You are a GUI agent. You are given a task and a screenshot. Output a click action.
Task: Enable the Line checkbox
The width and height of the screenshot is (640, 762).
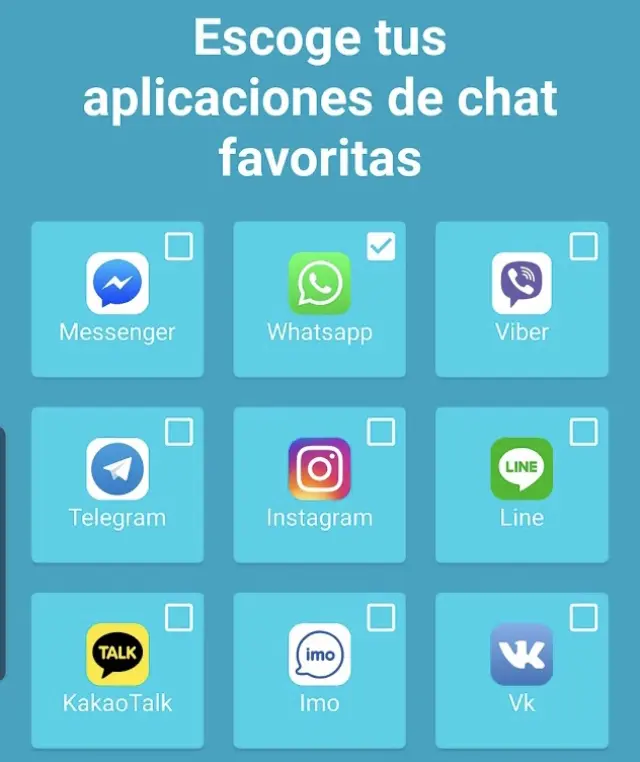(x=583, y=432)
